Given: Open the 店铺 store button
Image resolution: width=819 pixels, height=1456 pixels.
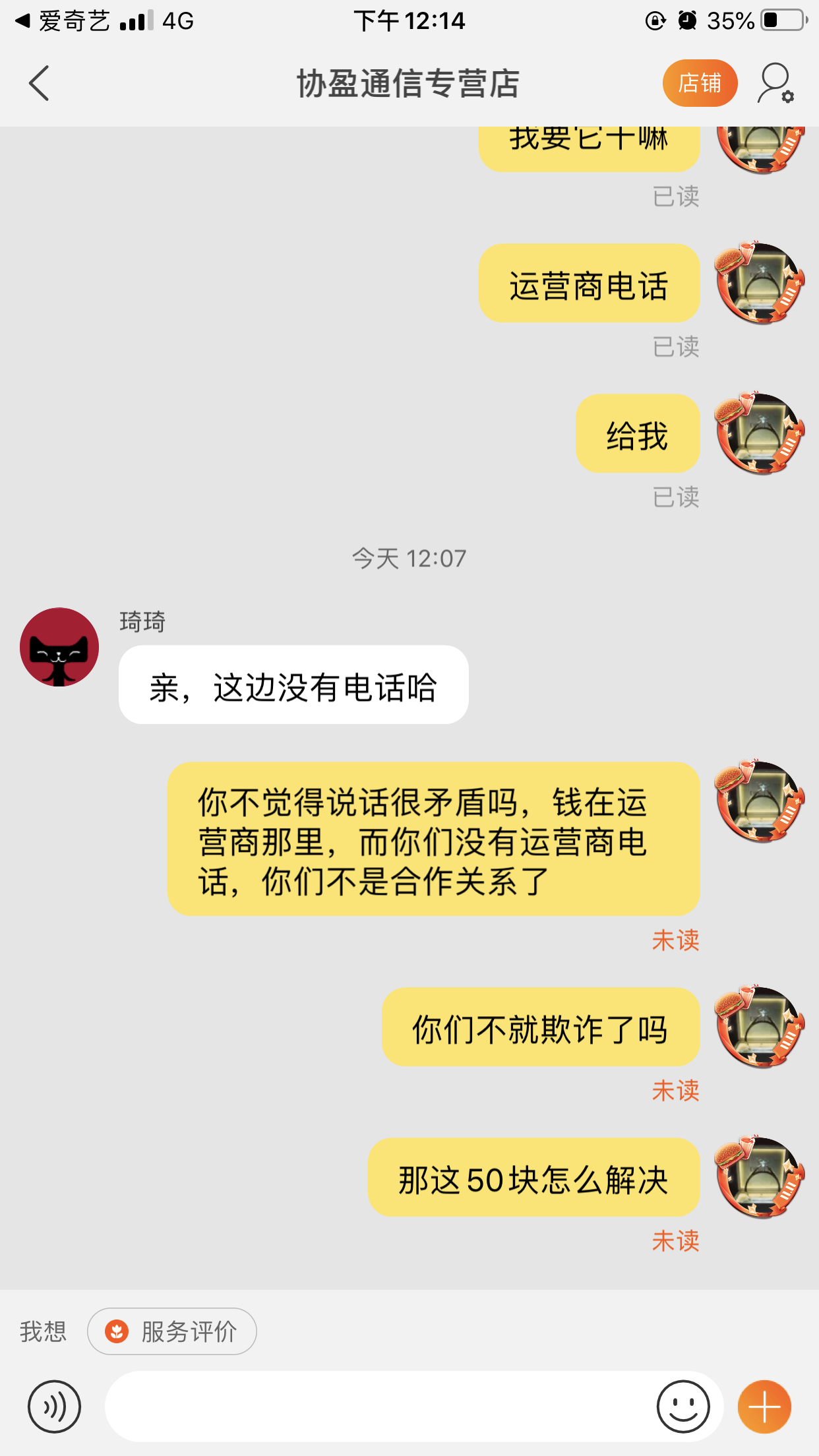Looking at the screenshot, I should (x=700, y=82).
